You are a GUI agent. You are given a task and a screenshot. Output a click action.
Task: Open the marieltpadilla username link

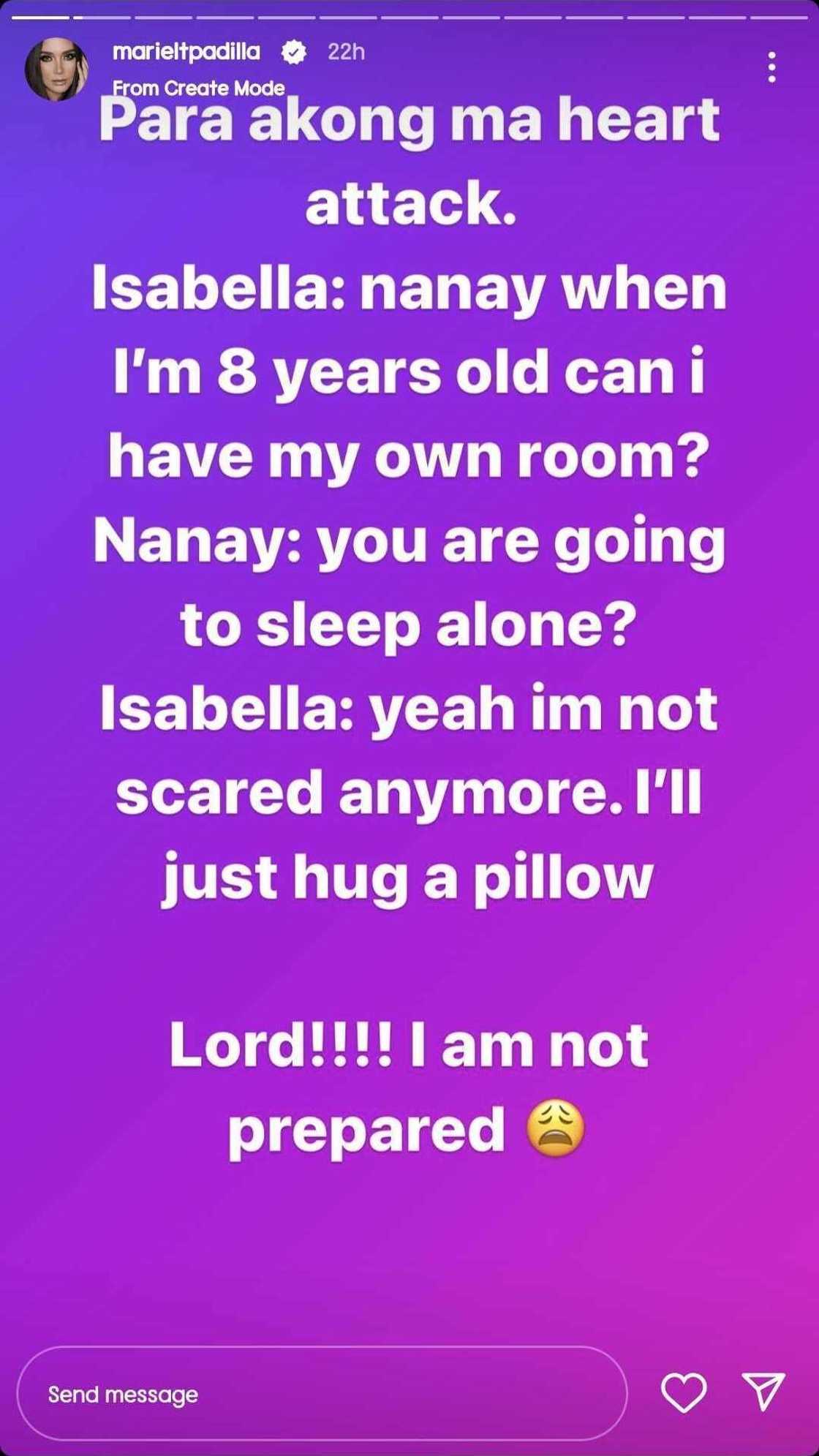[186, 52]
